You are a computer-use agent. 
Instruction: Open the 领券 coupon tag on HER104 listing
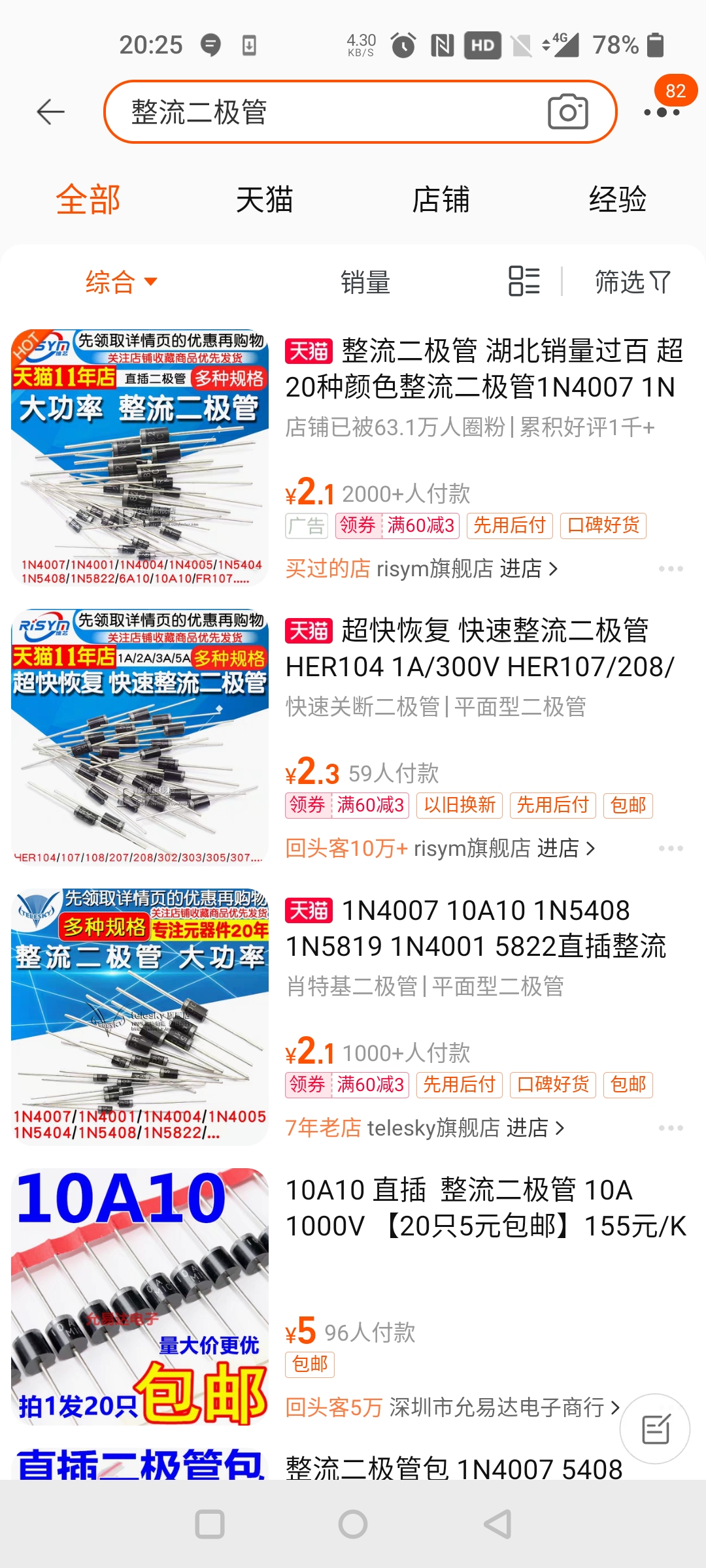pos(308,806)
